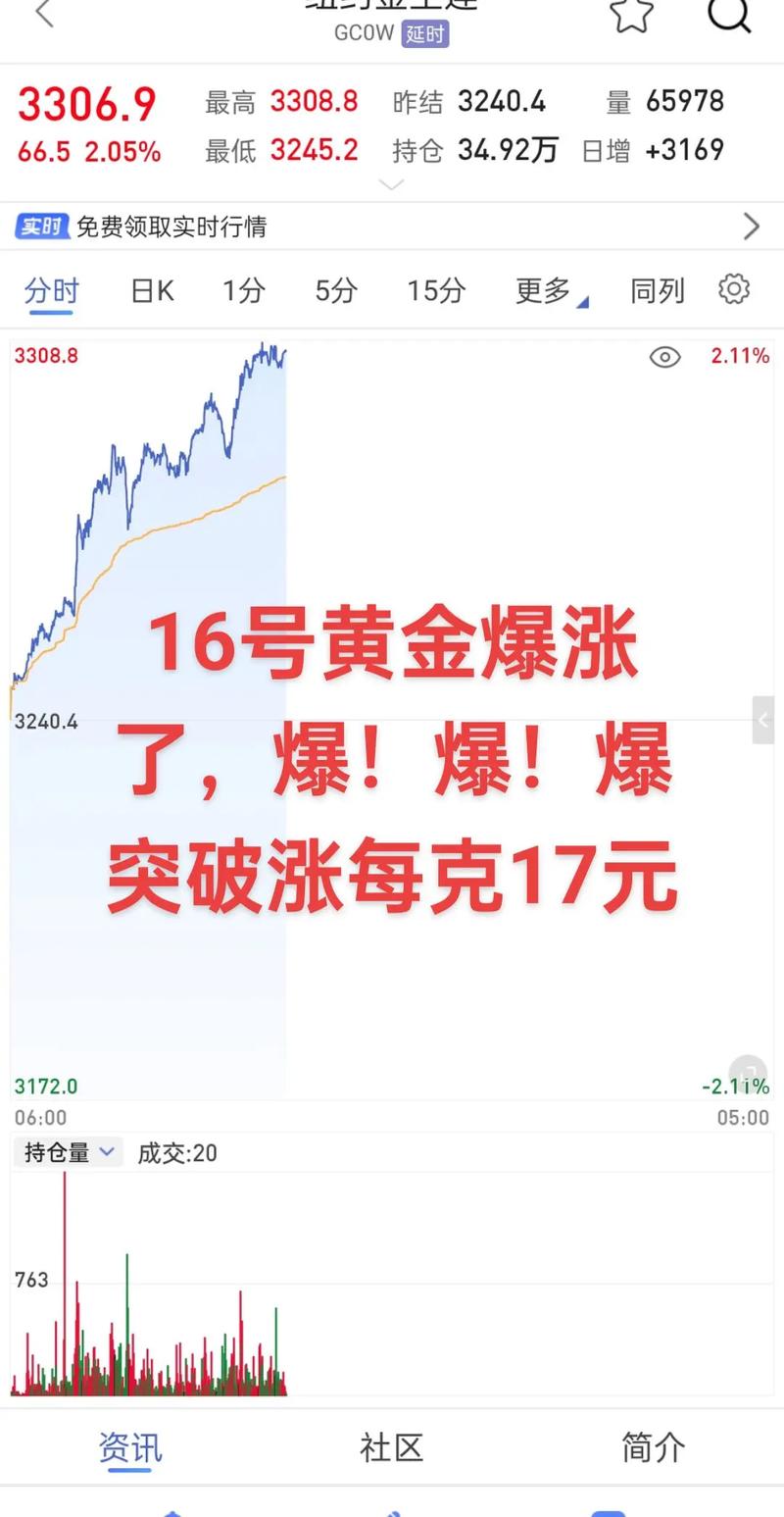Screen dimensions: 784x1517
Task: Switch to the 社区 tab
Action: click(x=391, y=1447)
